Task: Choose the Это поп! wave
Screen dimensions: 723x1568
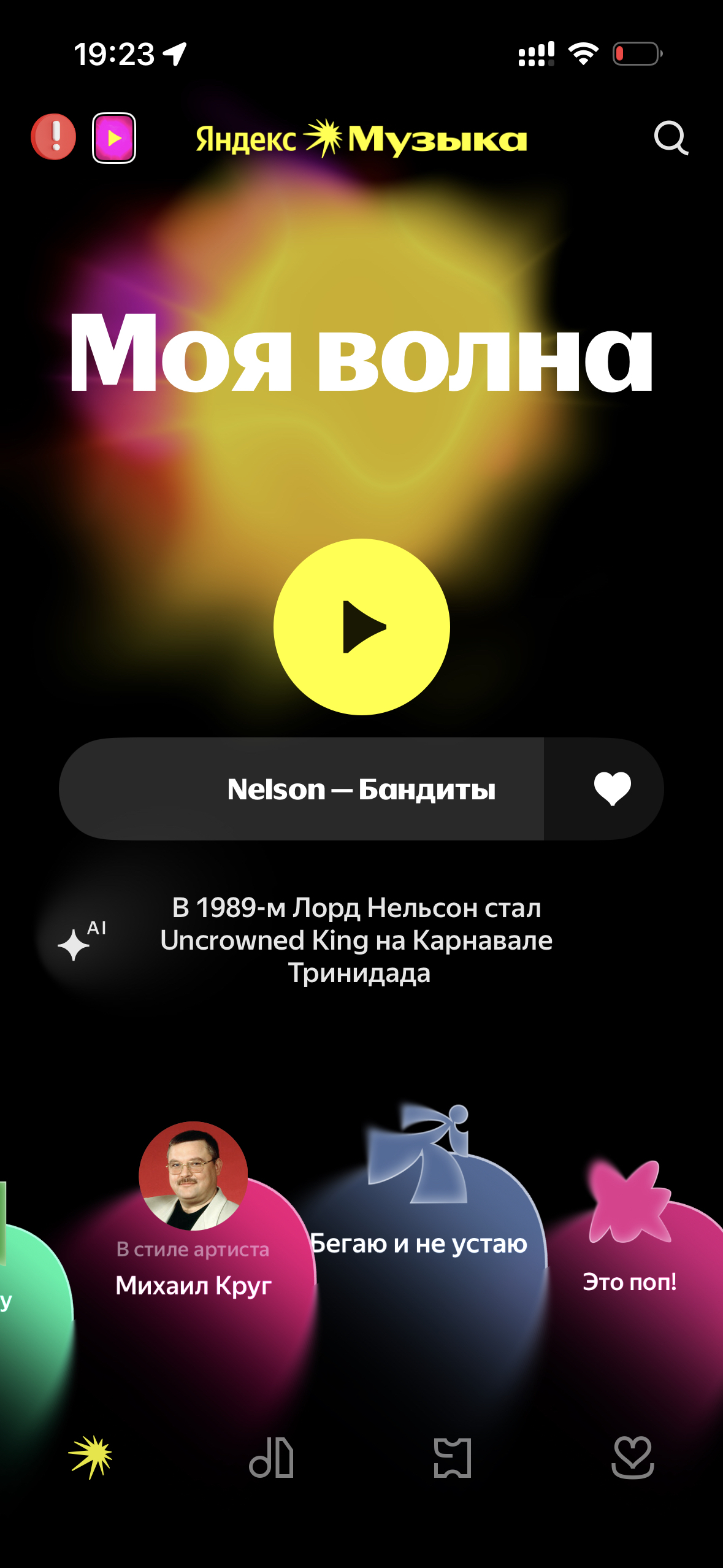Action: (630, 1281)
